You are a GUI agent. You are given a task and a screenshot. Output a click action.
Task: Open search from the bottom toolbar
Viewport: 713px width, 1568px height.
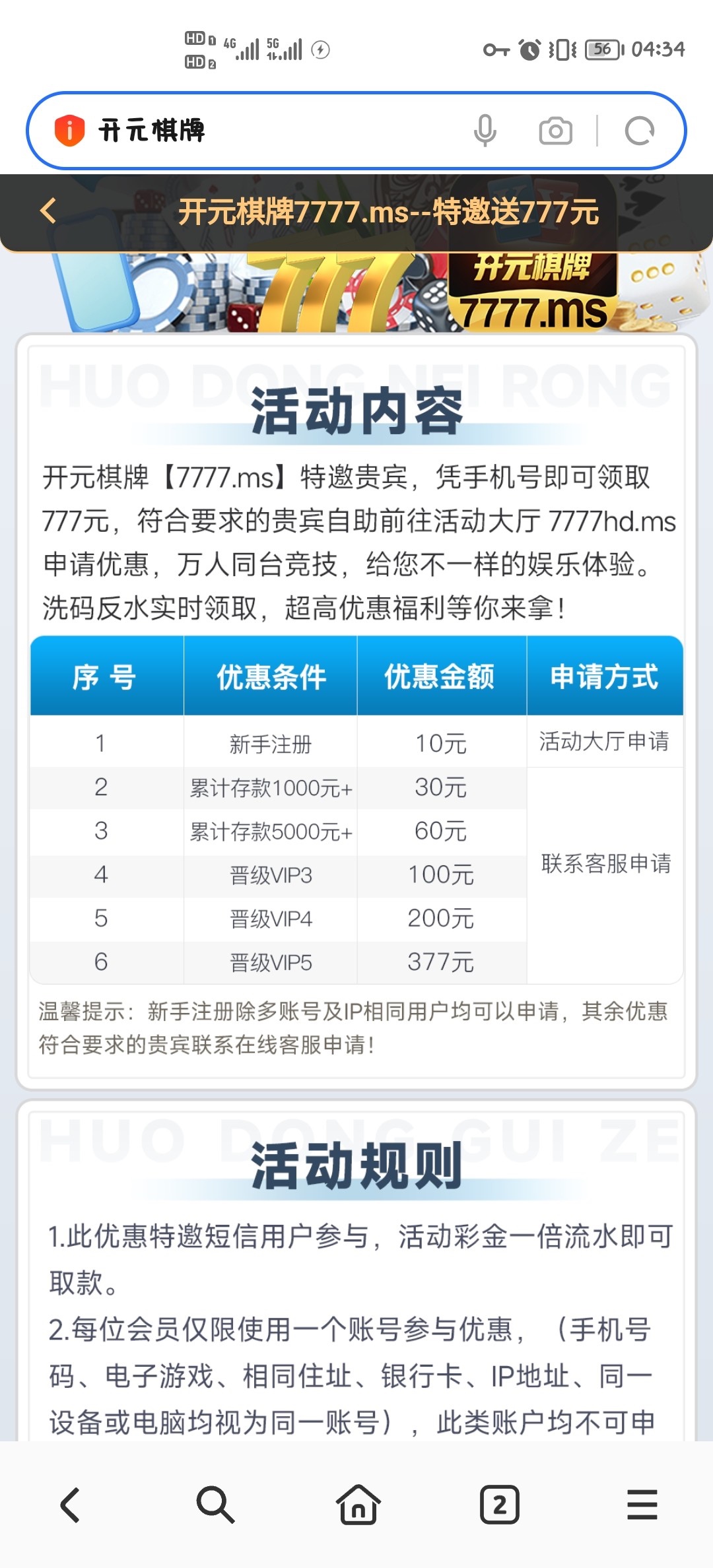215,1505
